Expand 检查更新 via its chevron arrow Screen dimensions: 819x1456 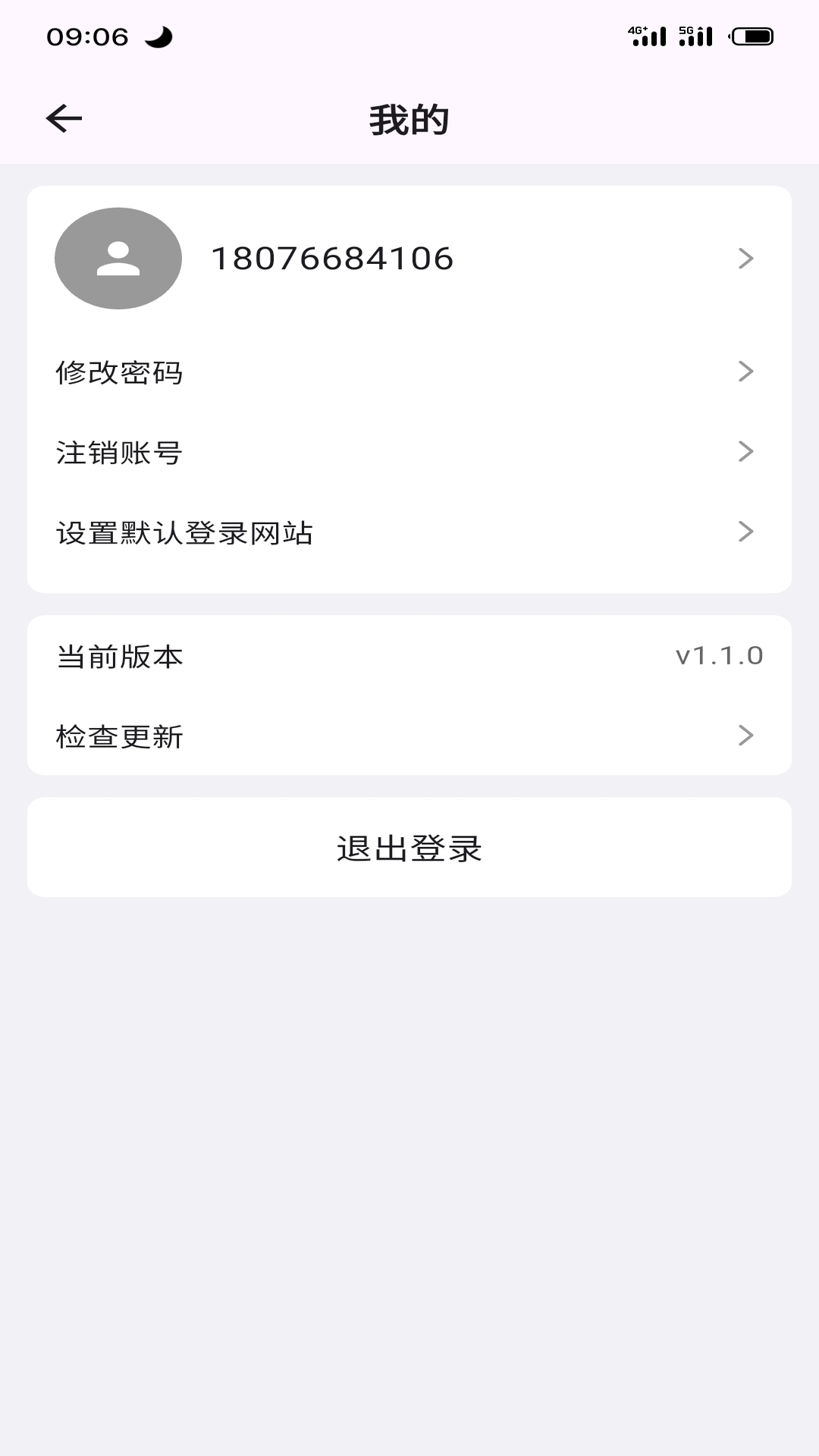pos(747,734)
